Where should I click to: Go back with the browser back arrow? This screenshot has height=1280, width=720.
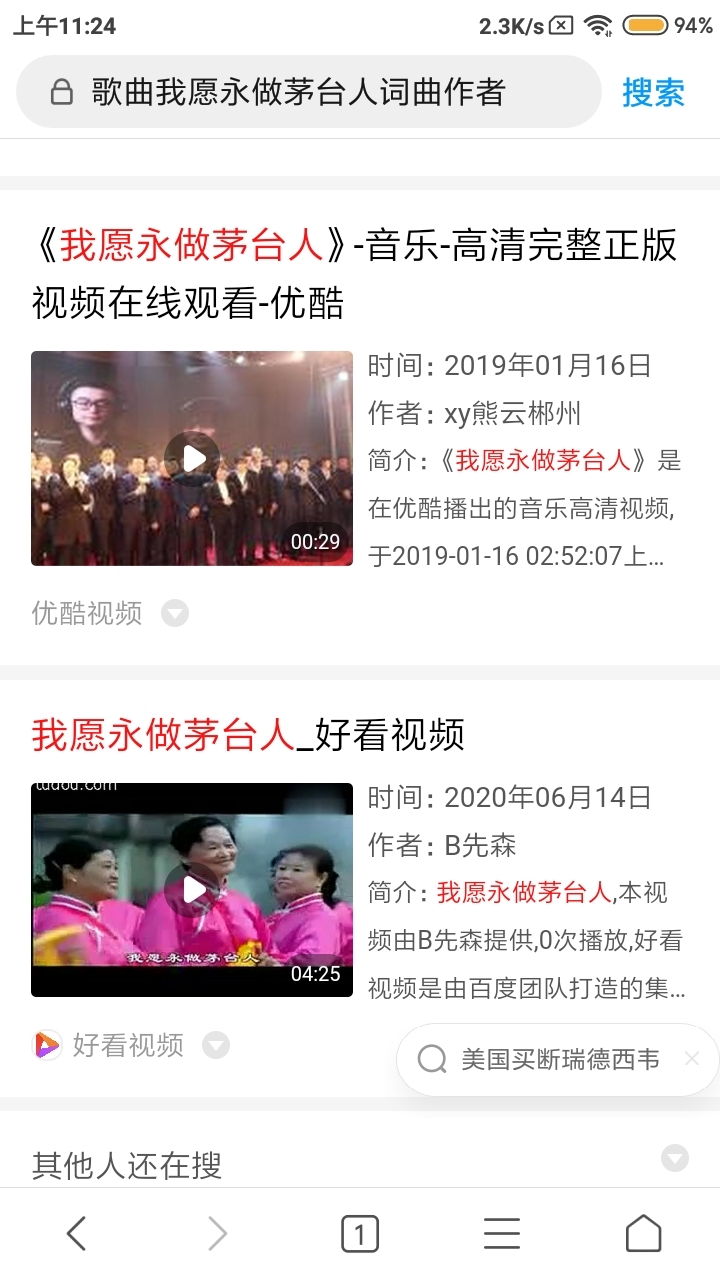tap(76, 1234)
